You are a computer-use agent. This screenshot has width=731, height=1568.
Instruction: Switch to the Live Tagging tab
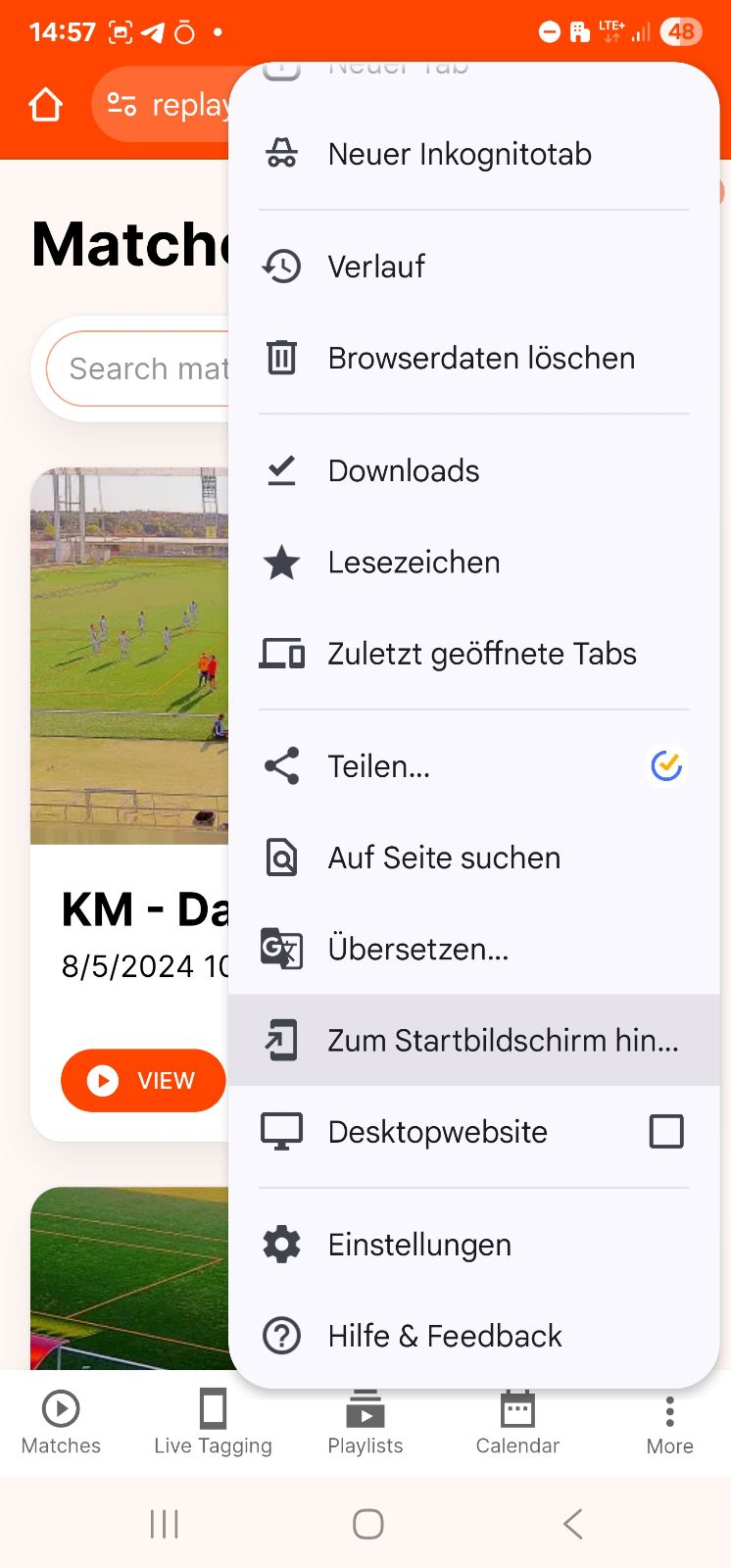coord(213,1422)
